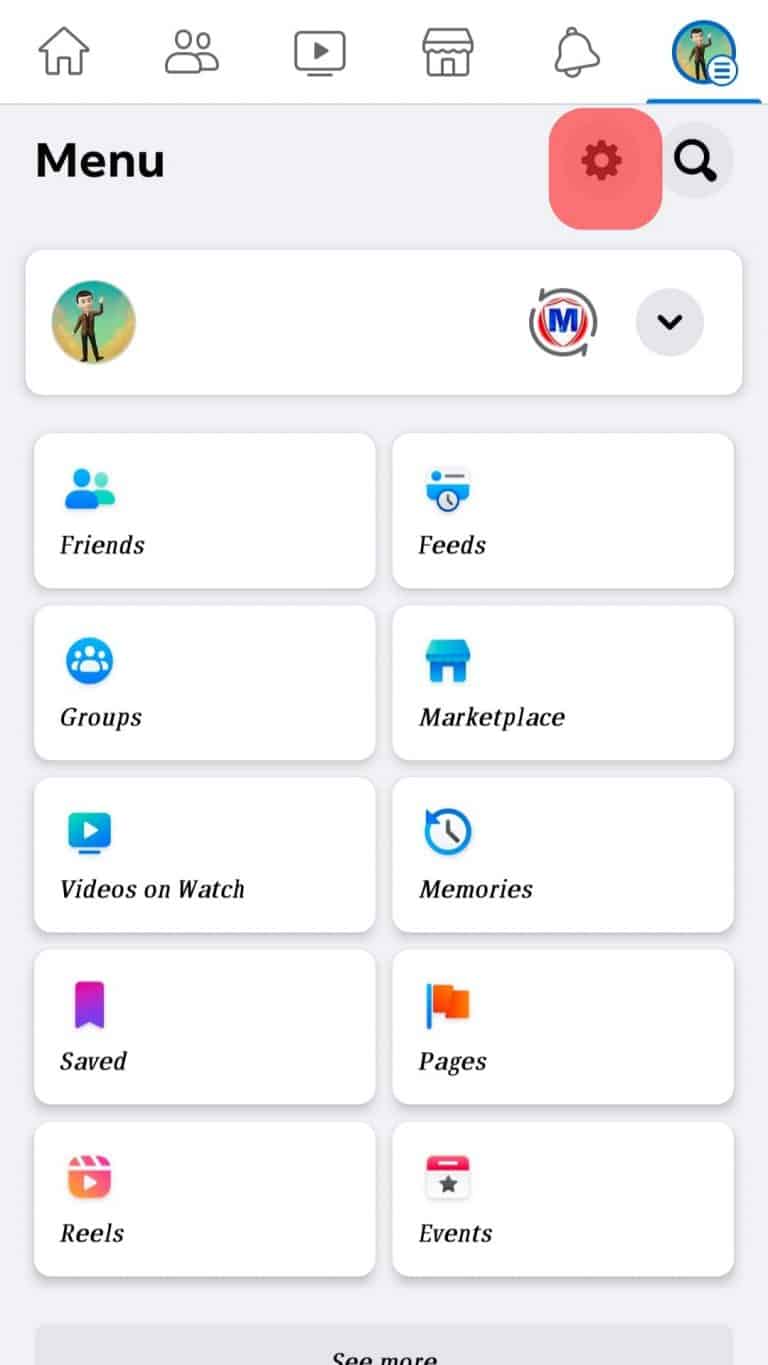Tap the See more button

tap(384, 1346)
